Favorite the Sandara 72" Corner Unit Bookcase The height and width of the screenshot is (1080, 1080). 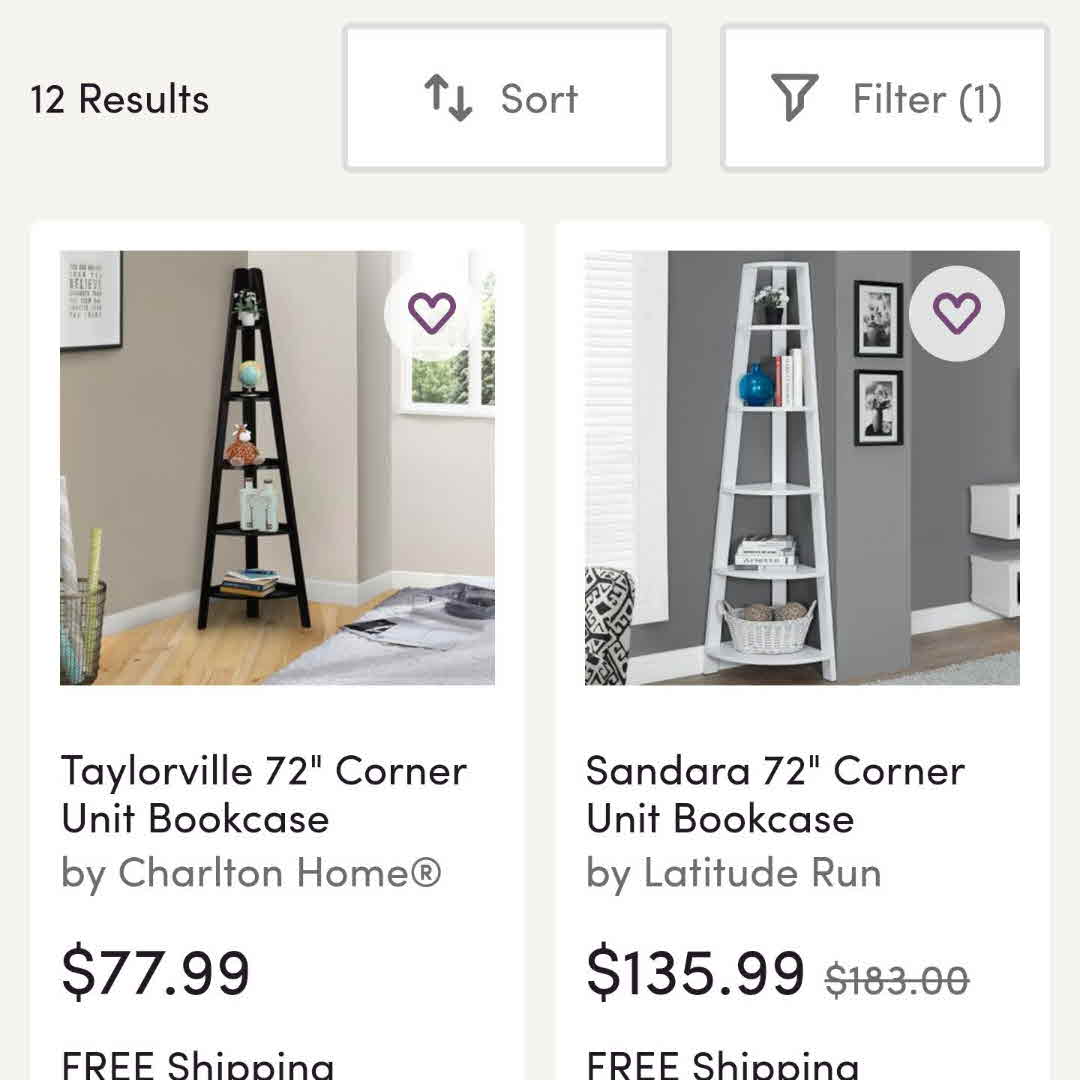956,314
